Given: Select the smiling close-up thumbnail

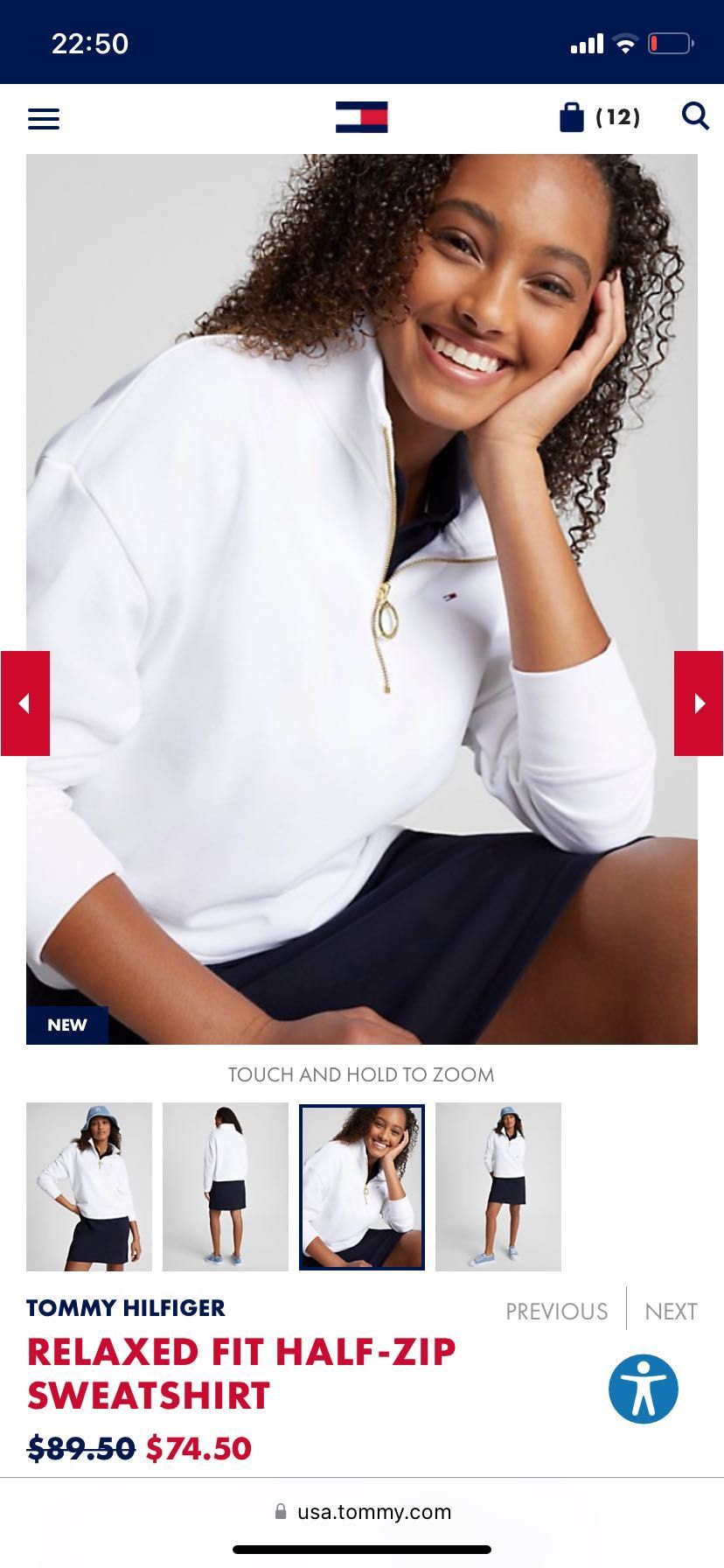Looking at the screenshot, I should [362, 1186].
